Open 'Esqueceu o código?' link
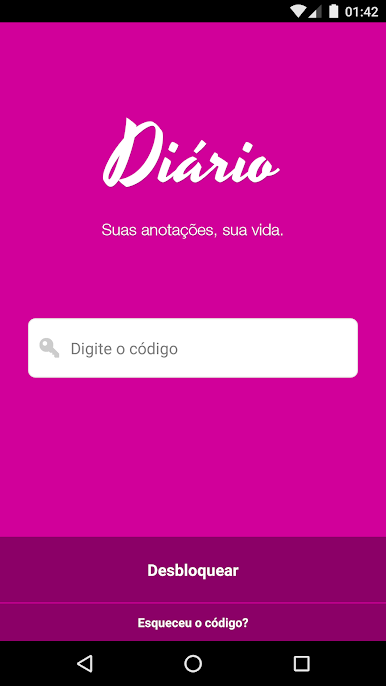The height and width of the screenshot is (686, 386). point(193,623)
